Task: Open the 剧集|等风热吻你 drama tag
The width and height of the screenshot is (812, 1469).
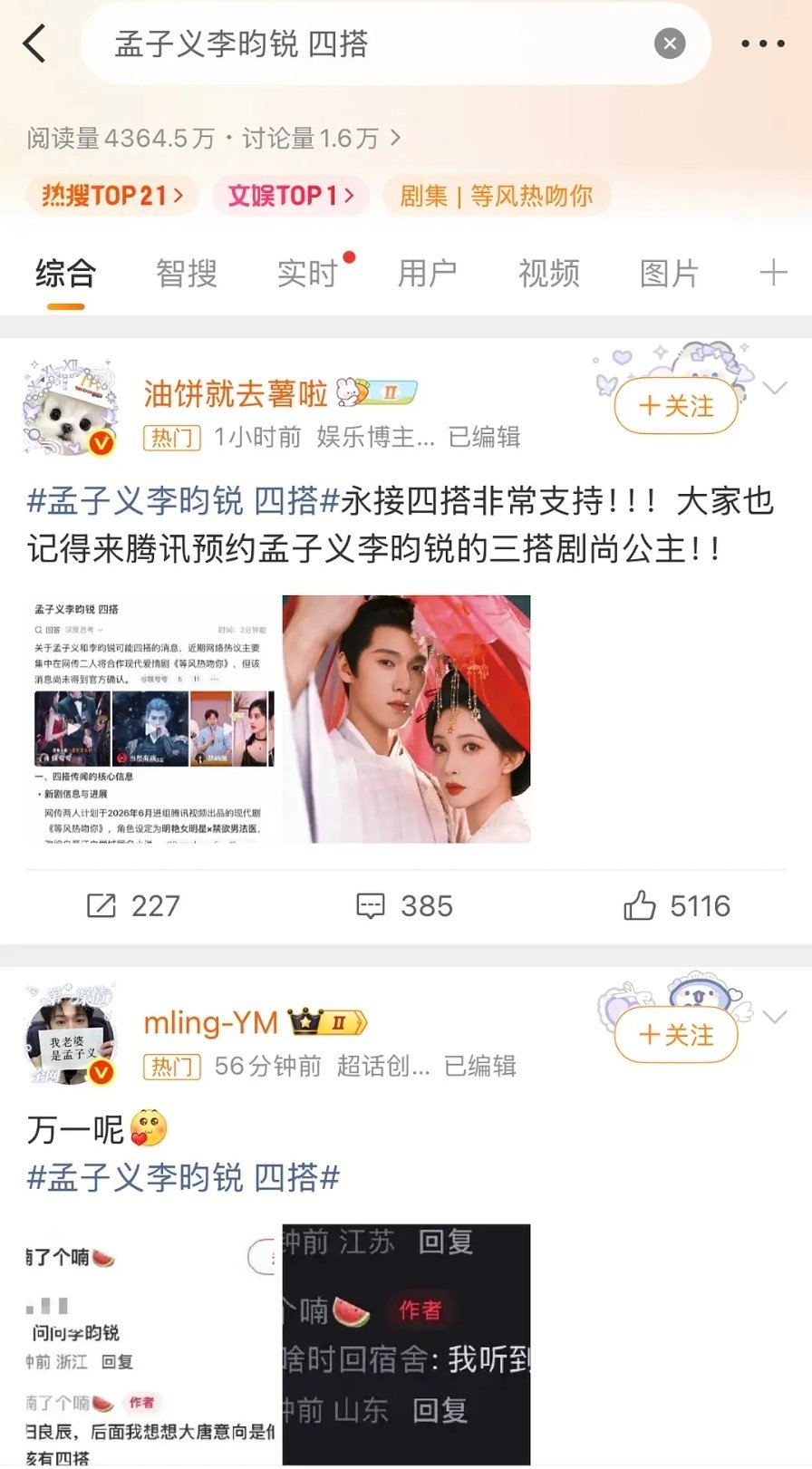Action: 497,195
